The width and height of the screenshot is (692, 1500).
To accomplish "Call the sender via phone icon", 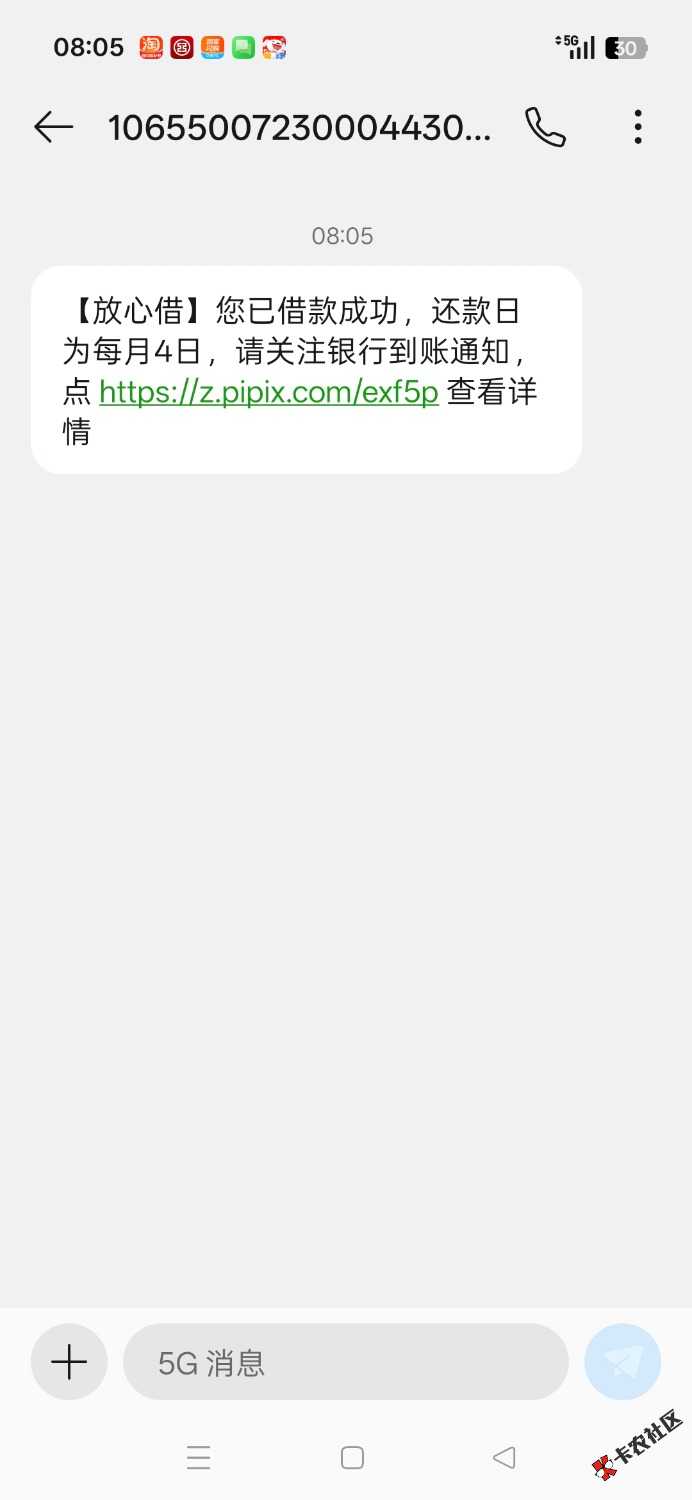I will 545,127.
